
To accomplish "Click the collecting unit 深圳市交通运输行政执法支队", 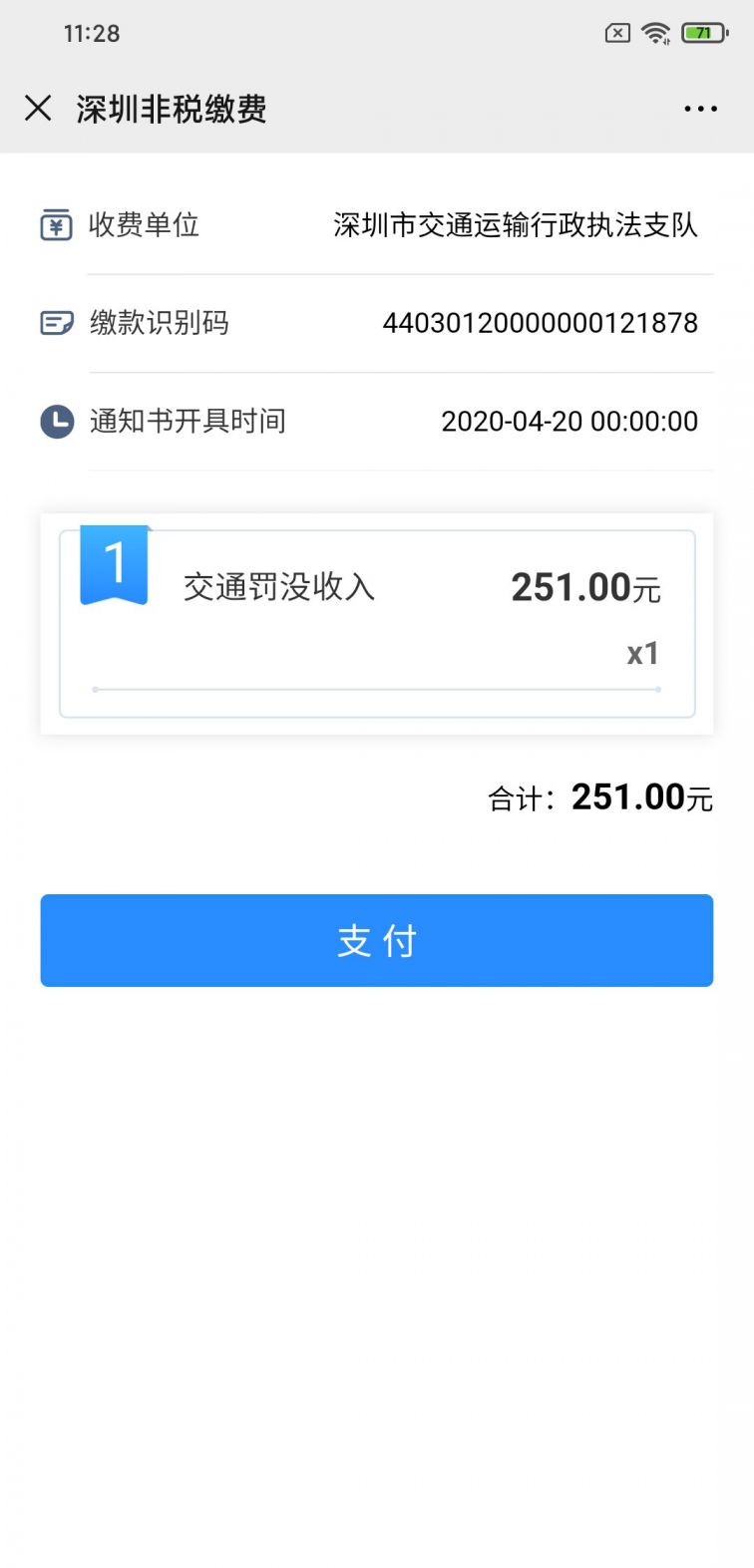I will point(515,225).
